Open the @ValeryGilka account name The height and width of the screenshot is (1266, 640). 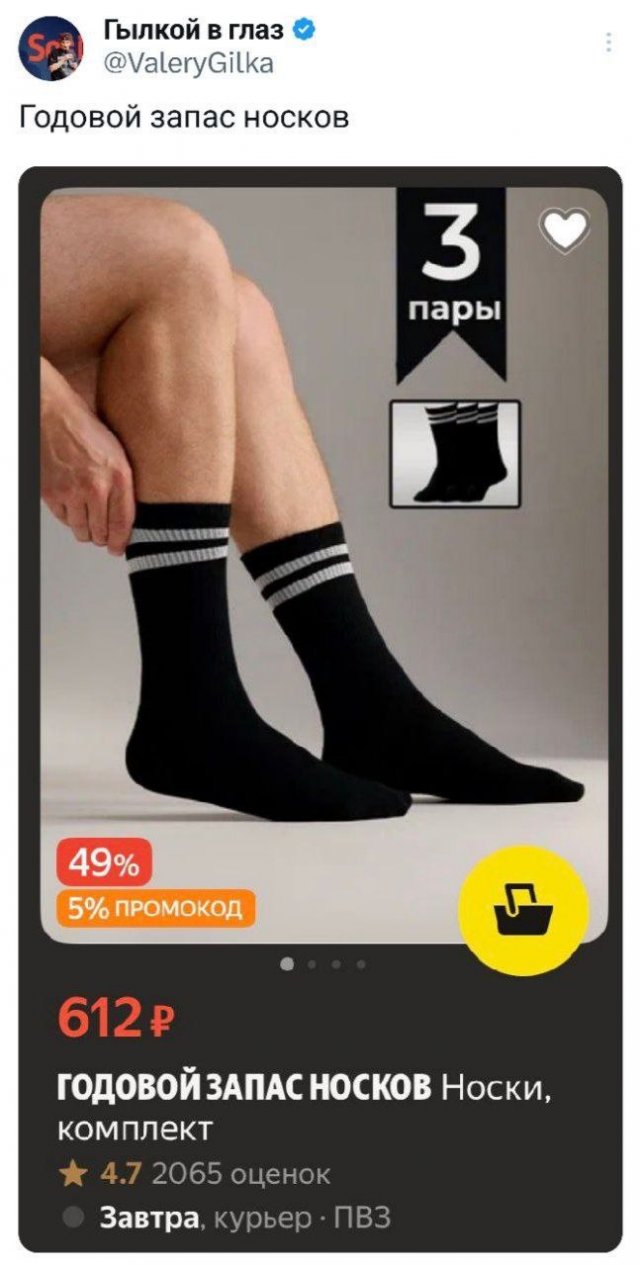[187, 65]
